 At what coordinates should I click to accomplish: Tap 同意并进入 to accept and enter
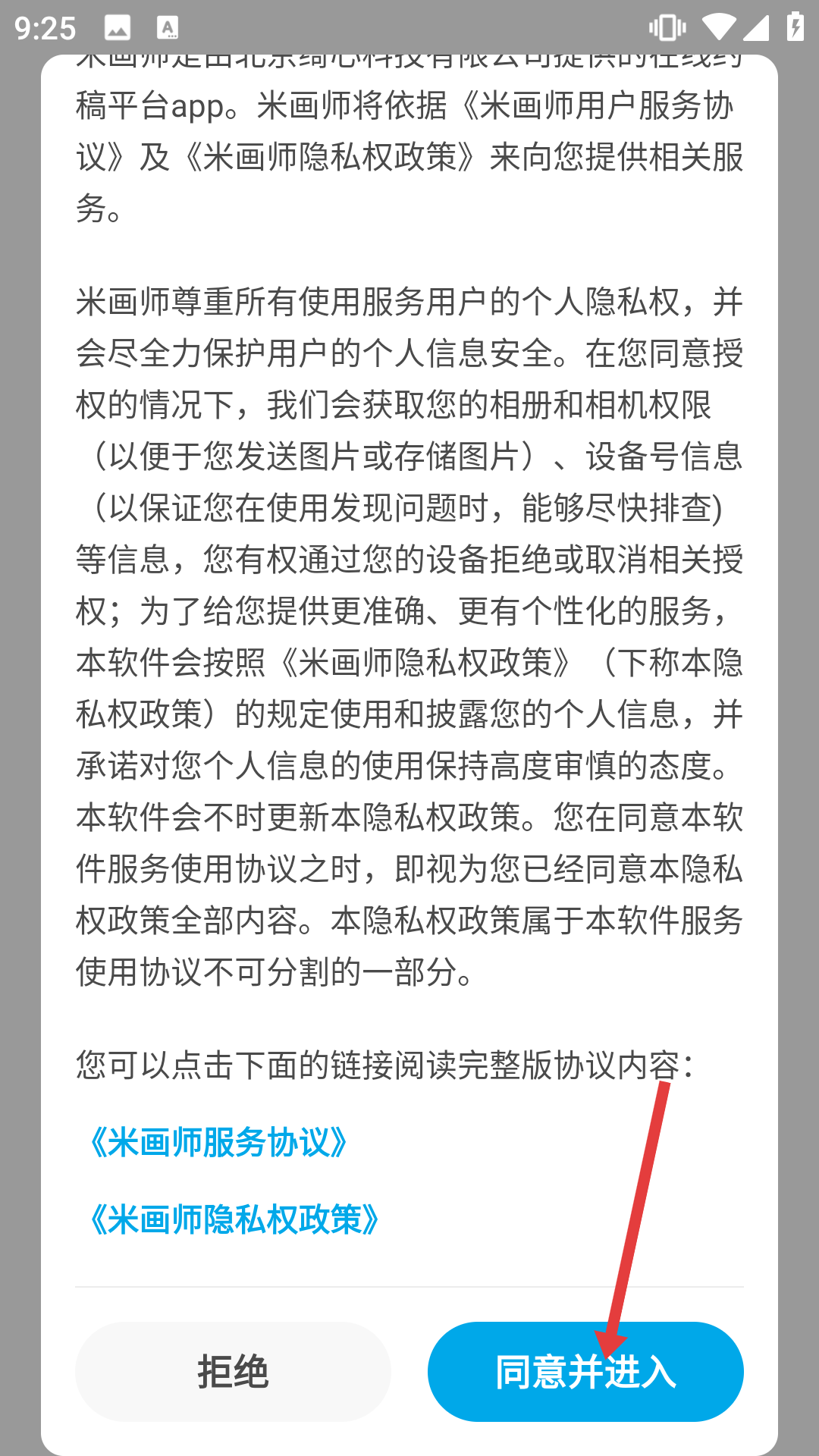tap(585, 1371)
